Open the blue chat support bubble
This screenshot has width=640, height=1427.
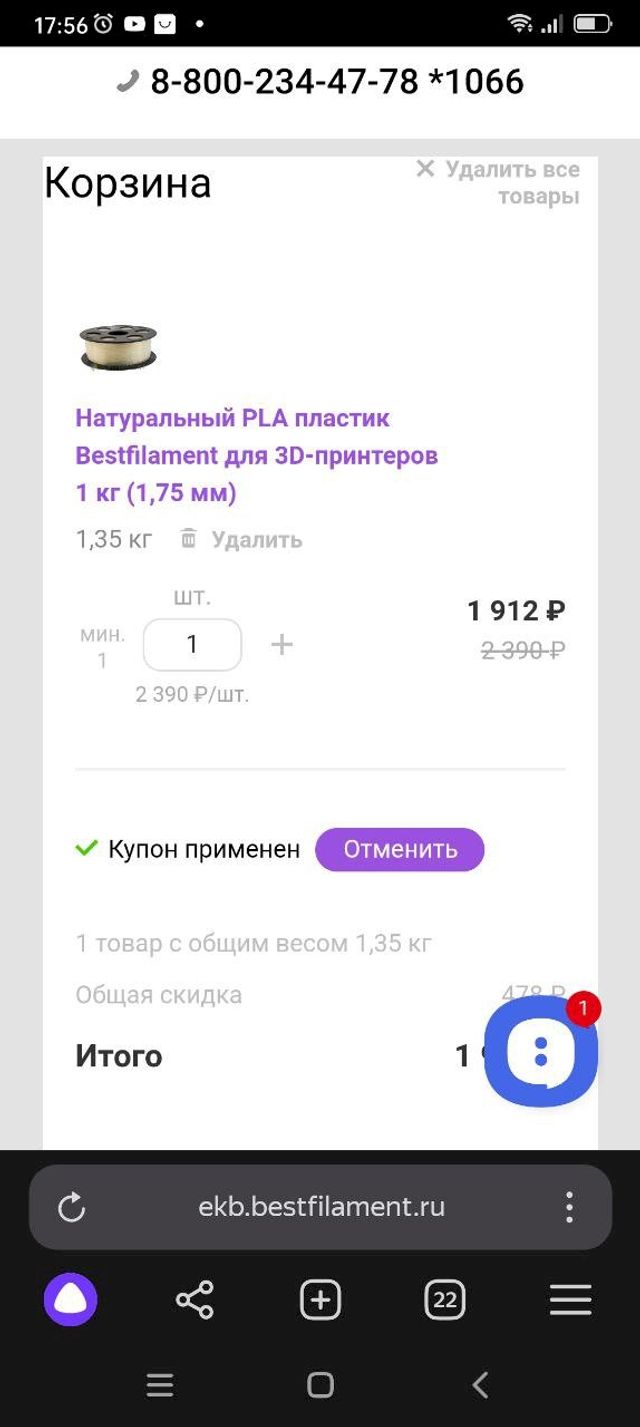click(540, 1051)
